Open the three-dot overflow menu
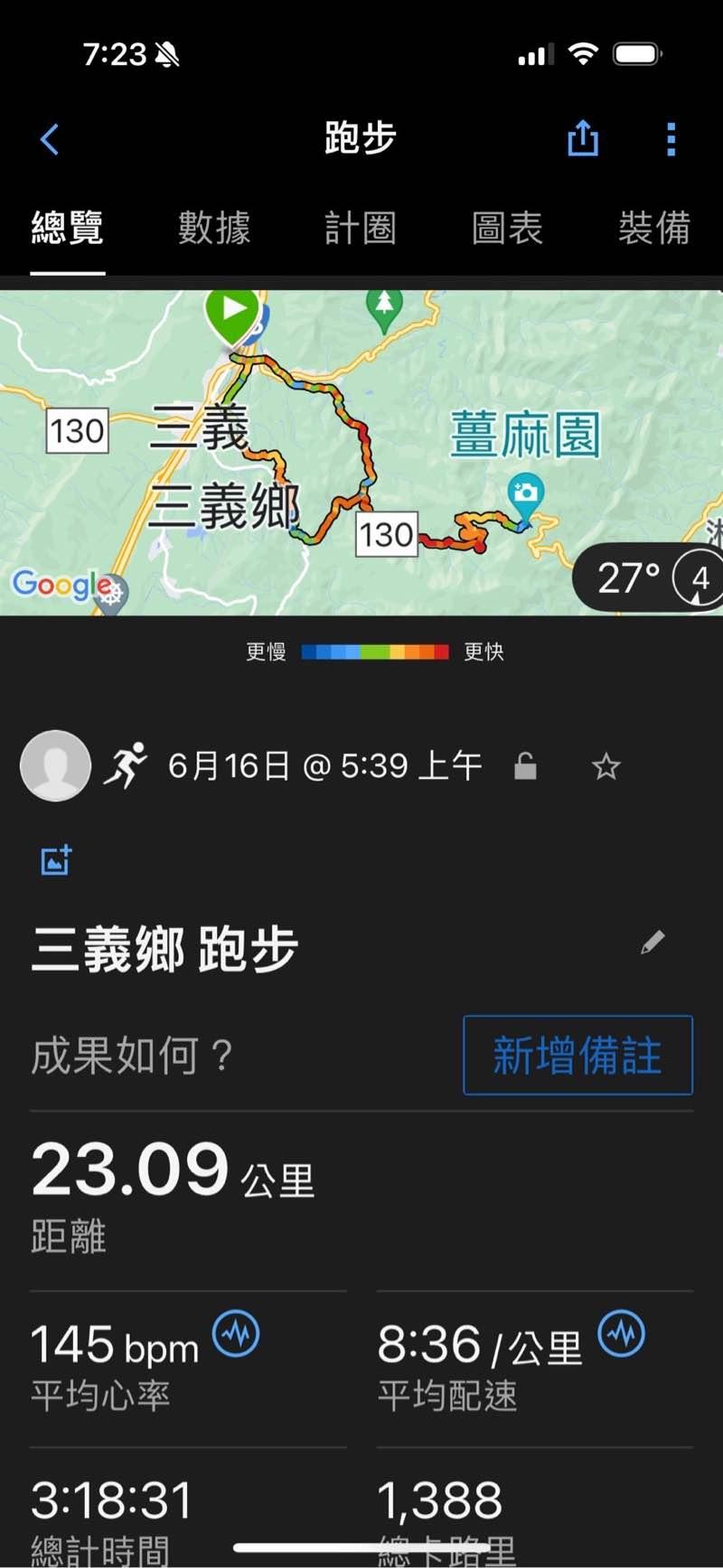Screen dimensions: 723x1568 pos(671,139)
